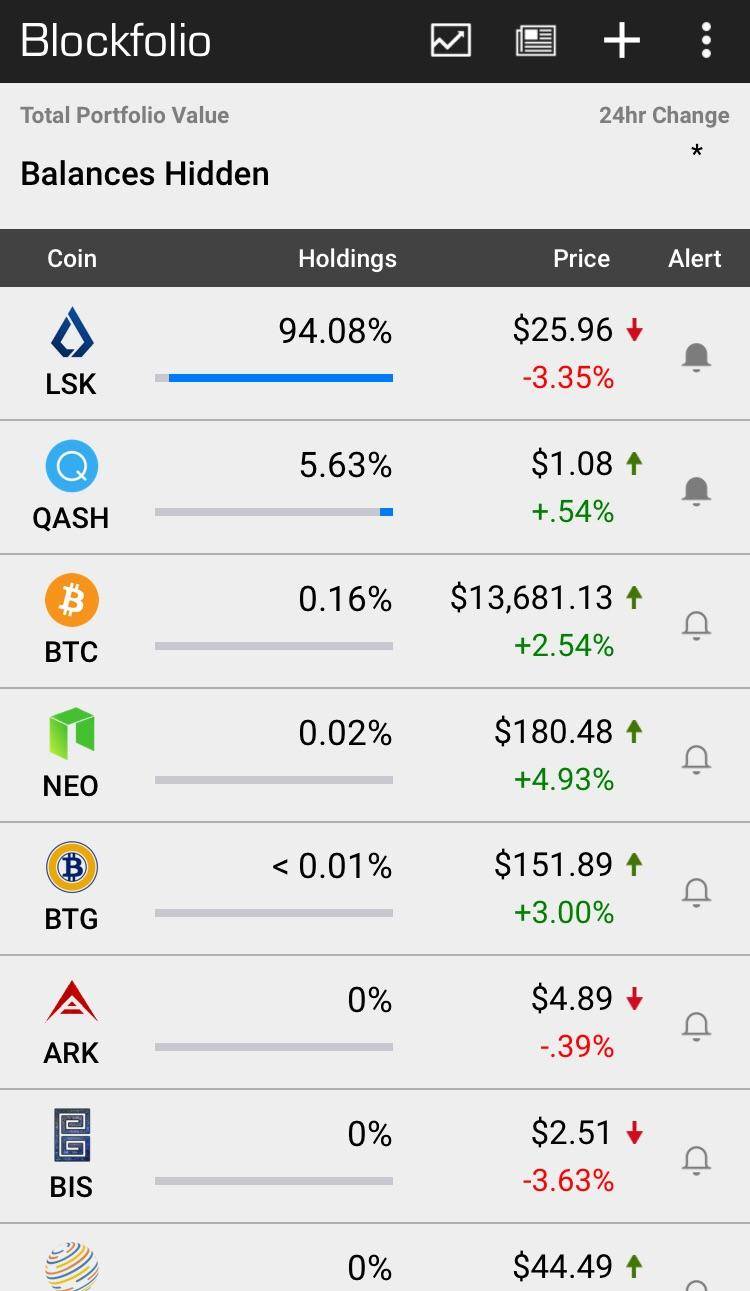Set an alert bell for NEO
This screenshot has height=1291, width=750.
pos(696,759)
